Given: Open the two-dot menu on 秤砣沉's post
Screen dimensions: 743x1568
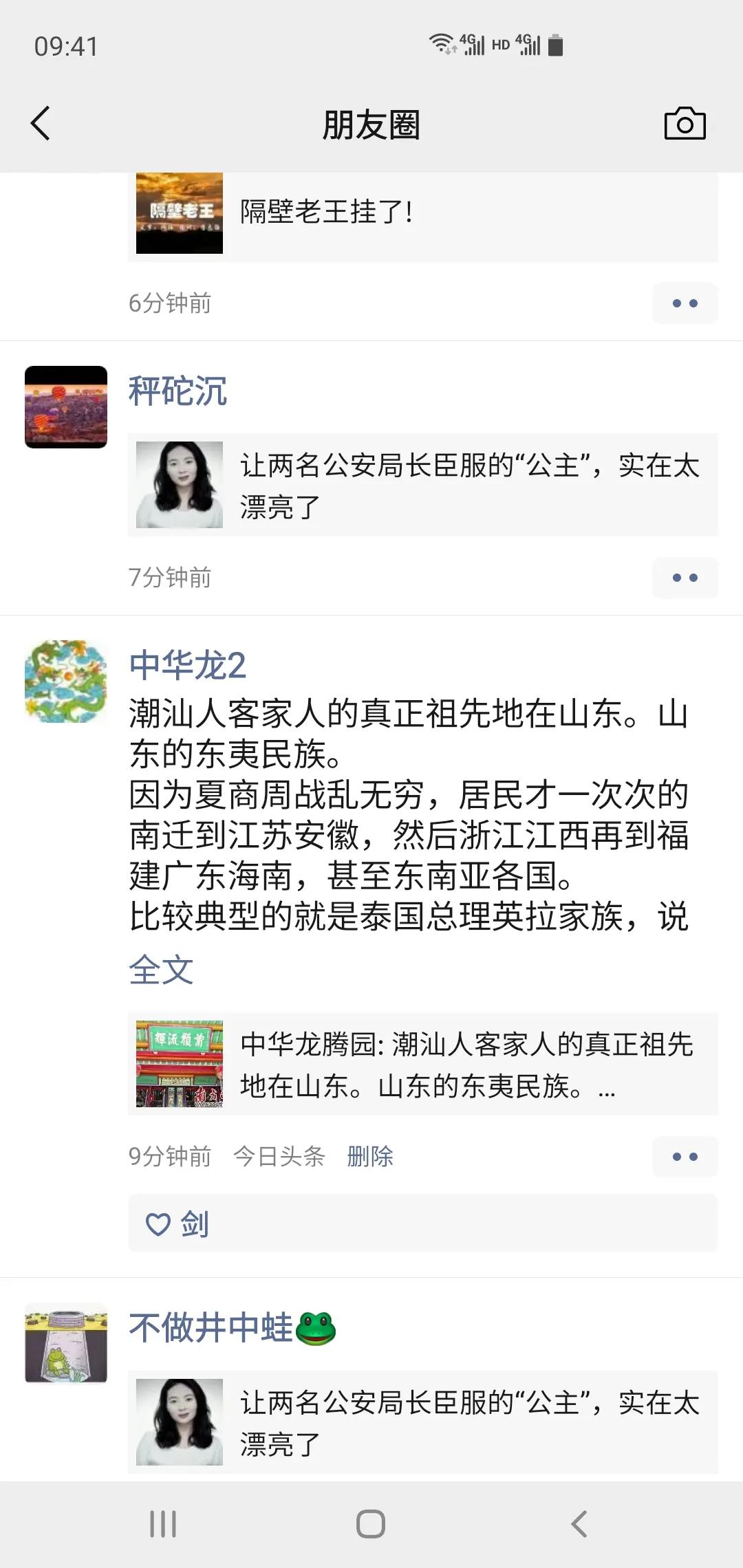Looking at the screenshot, I should (x=685, y=578).
